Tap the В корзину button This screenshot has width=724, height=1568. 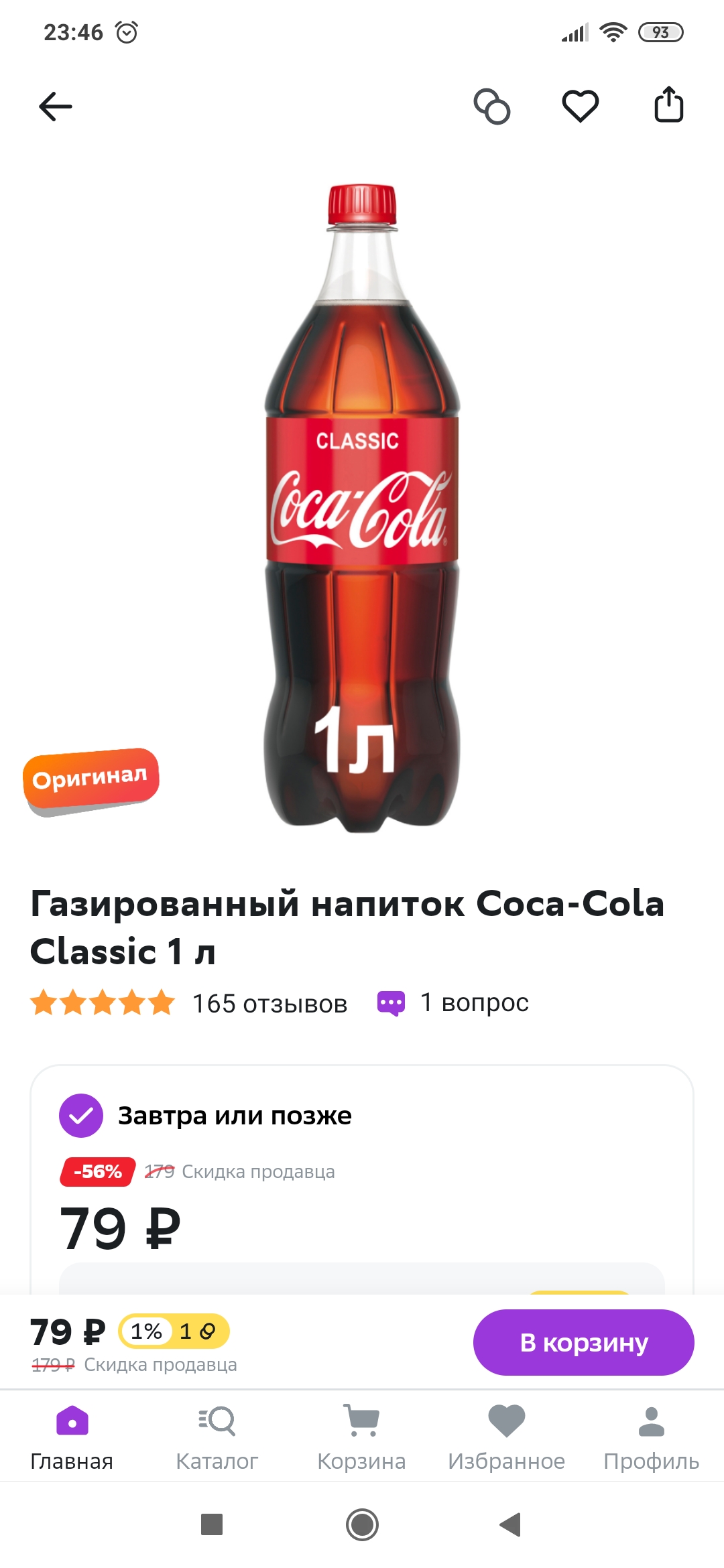tap(583, 1342)
